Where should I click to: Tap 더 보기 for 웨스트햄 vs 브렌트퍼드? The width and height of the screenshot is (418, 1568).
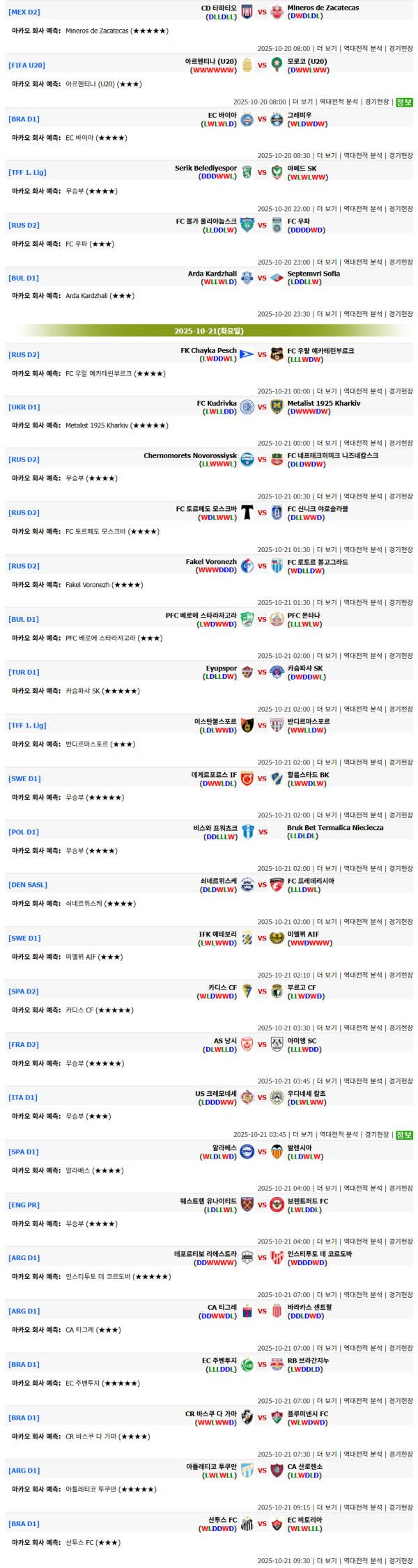coord(326,1242)
